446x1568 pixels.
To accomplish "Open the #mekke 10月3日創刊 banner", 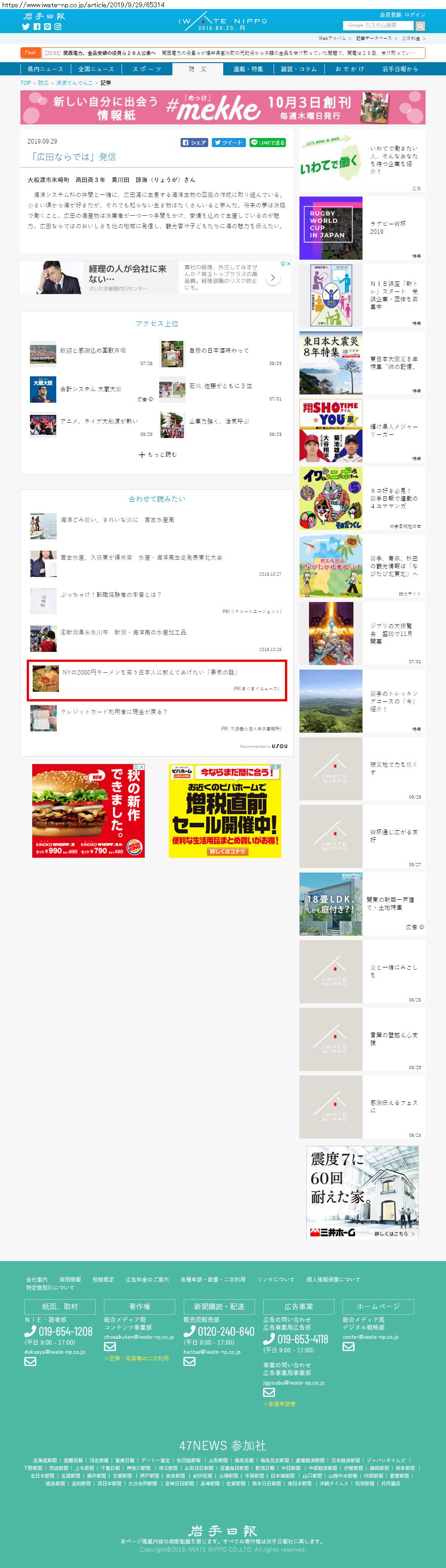I will 223,107.
